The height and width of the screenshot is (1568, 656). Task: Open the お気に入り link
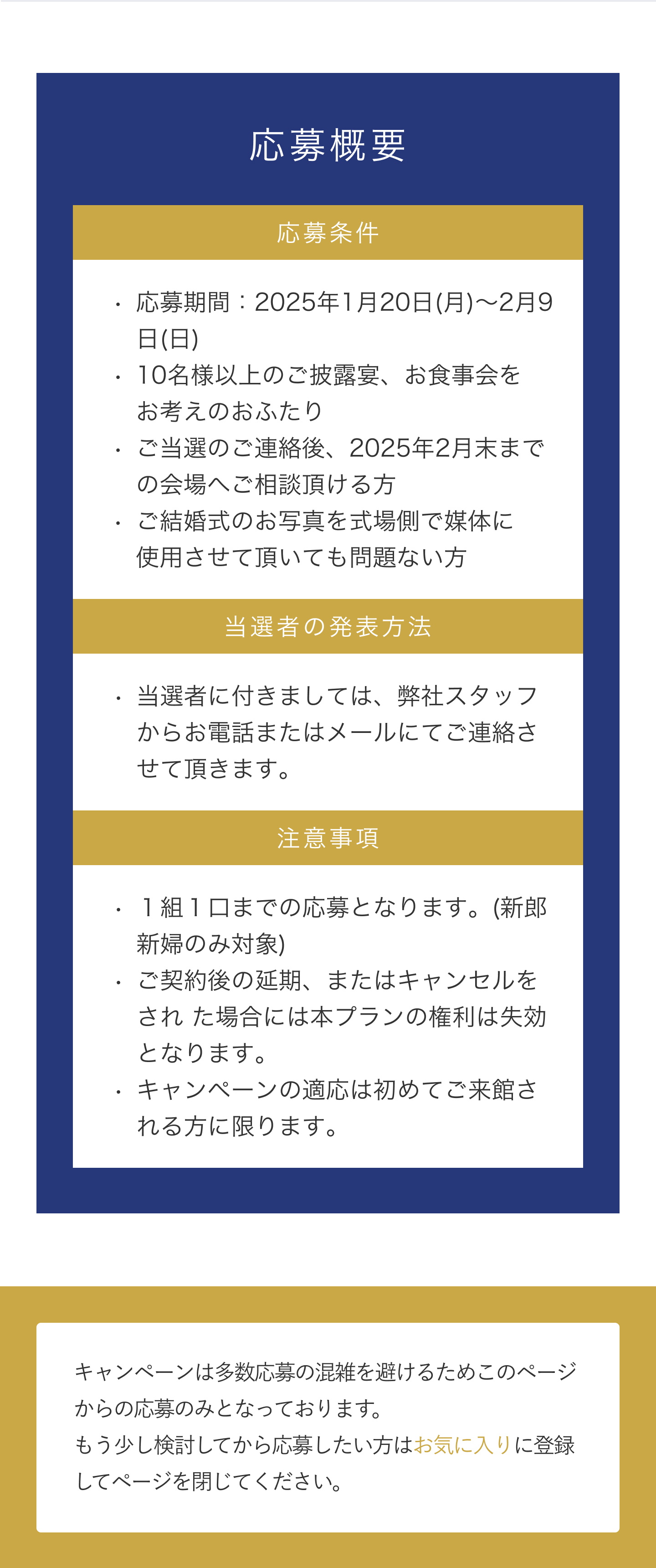[x=462, y=1444]
